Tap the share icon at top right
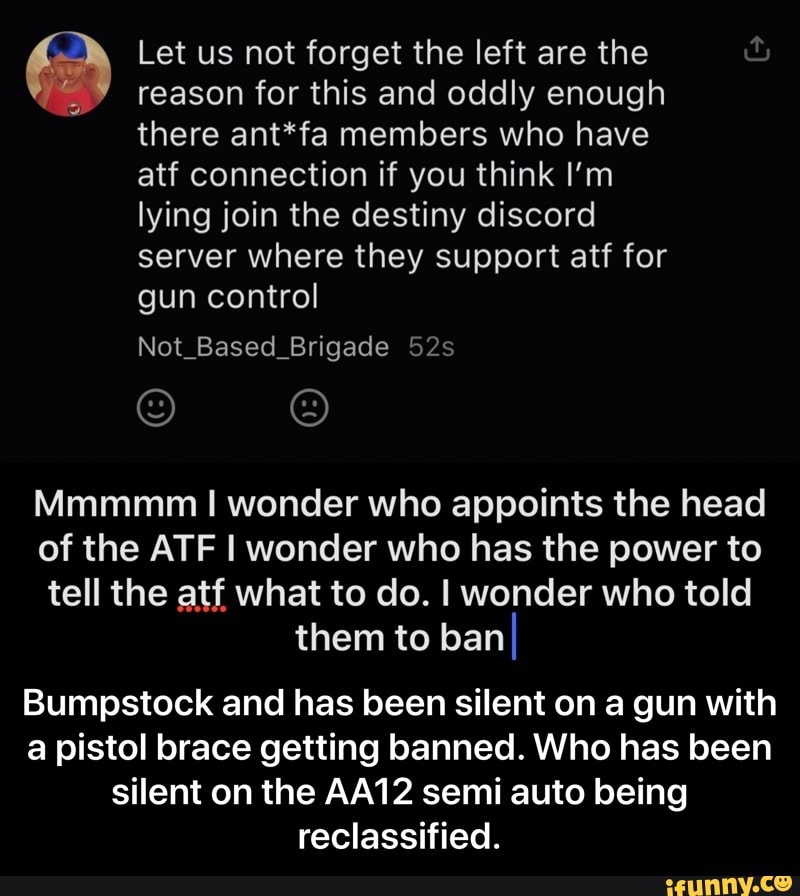 pyautogui.click(x=758, y=47)
